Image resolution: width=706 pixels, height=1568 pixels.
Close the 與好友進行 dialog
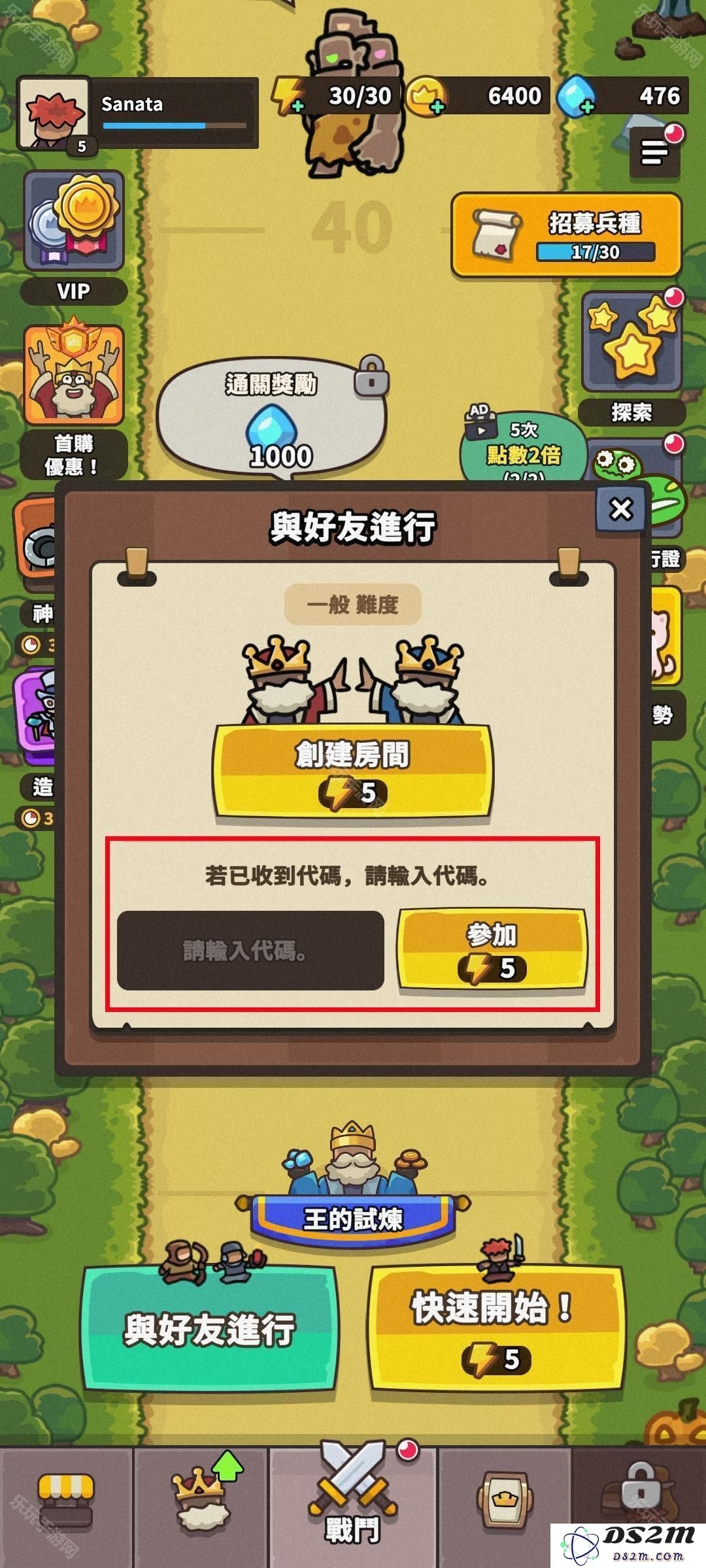(620, 509)
